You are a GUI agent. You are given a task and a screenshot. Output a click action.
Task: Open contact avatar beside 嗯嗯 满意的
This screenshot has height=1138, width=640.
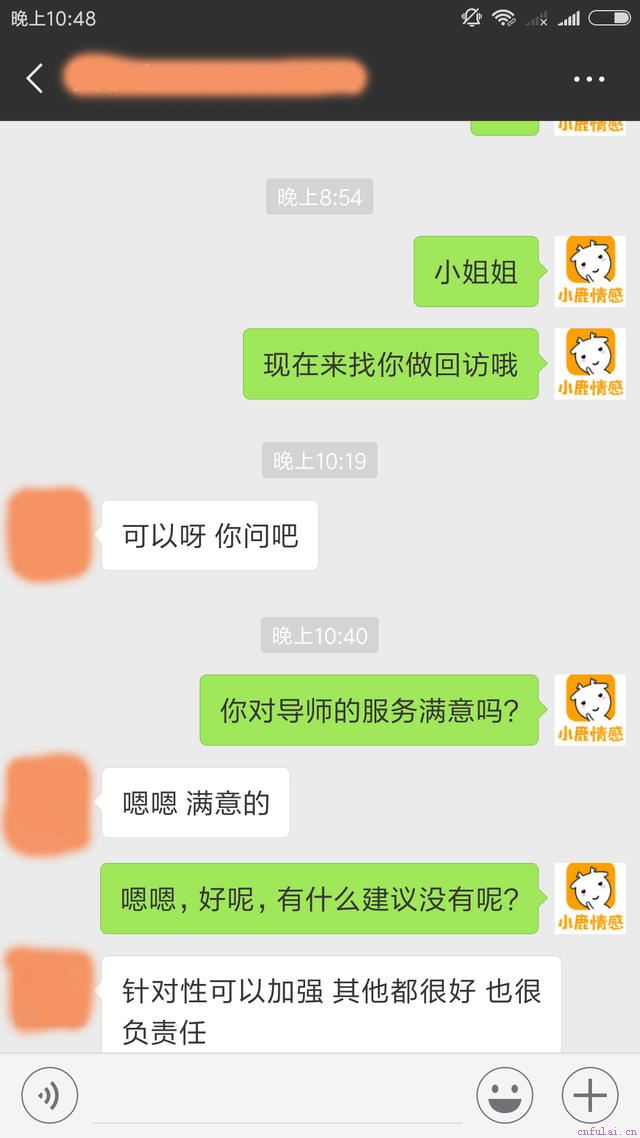(x=48, y=803)
